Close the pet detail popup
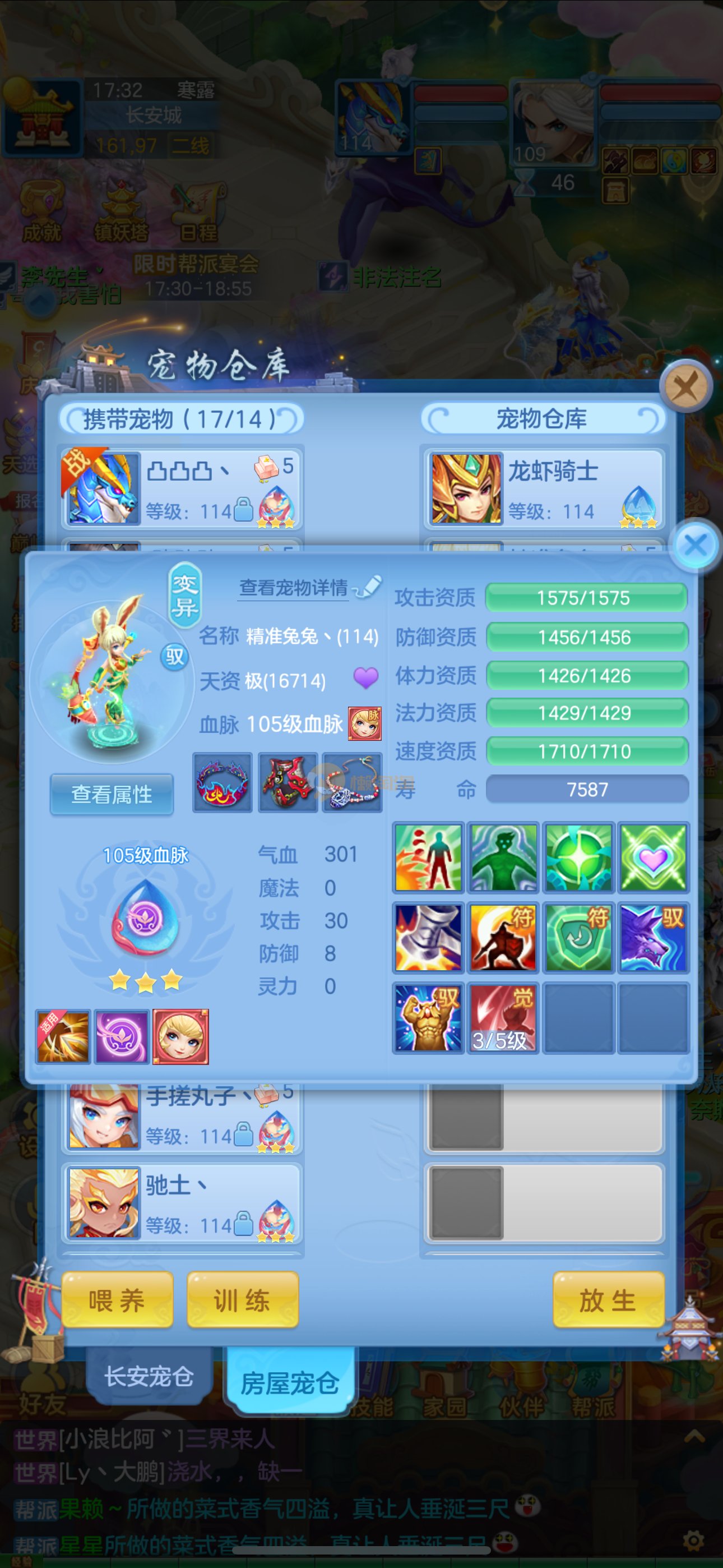The image size is (723, 1568). (696, 545)
